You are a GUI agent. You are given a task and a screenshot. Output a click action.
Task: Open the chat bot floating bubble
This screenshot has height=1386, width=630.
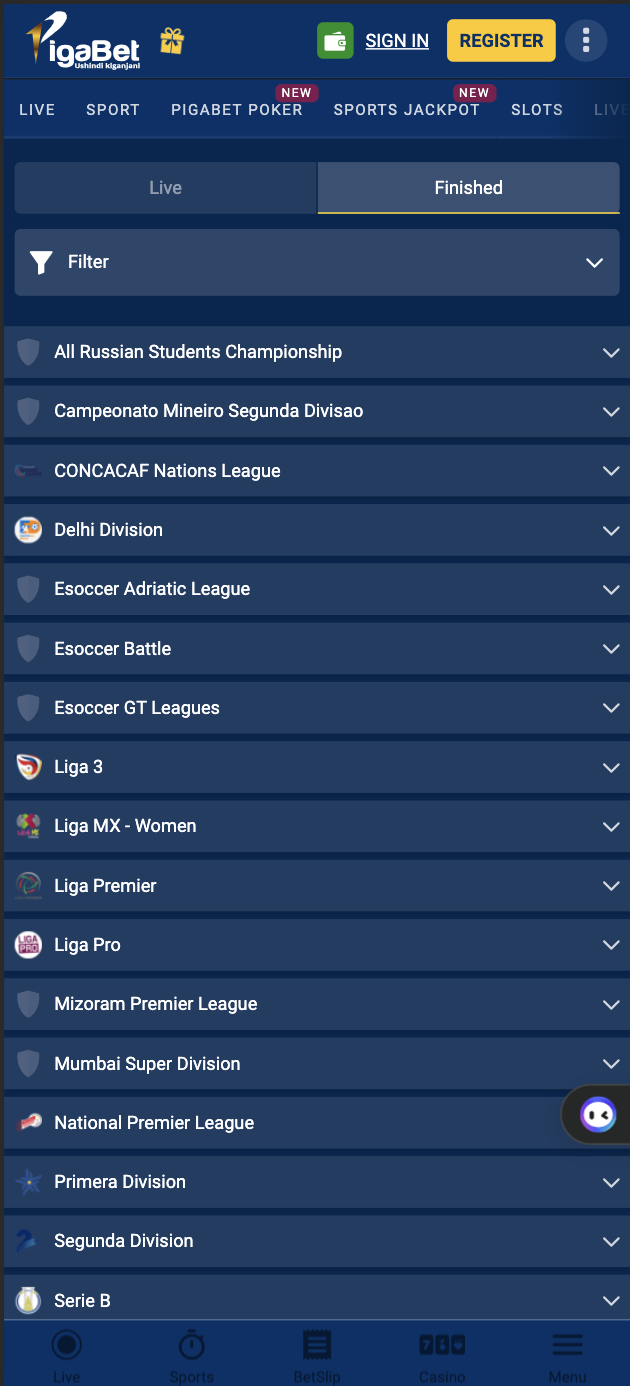pos(598,1114)
